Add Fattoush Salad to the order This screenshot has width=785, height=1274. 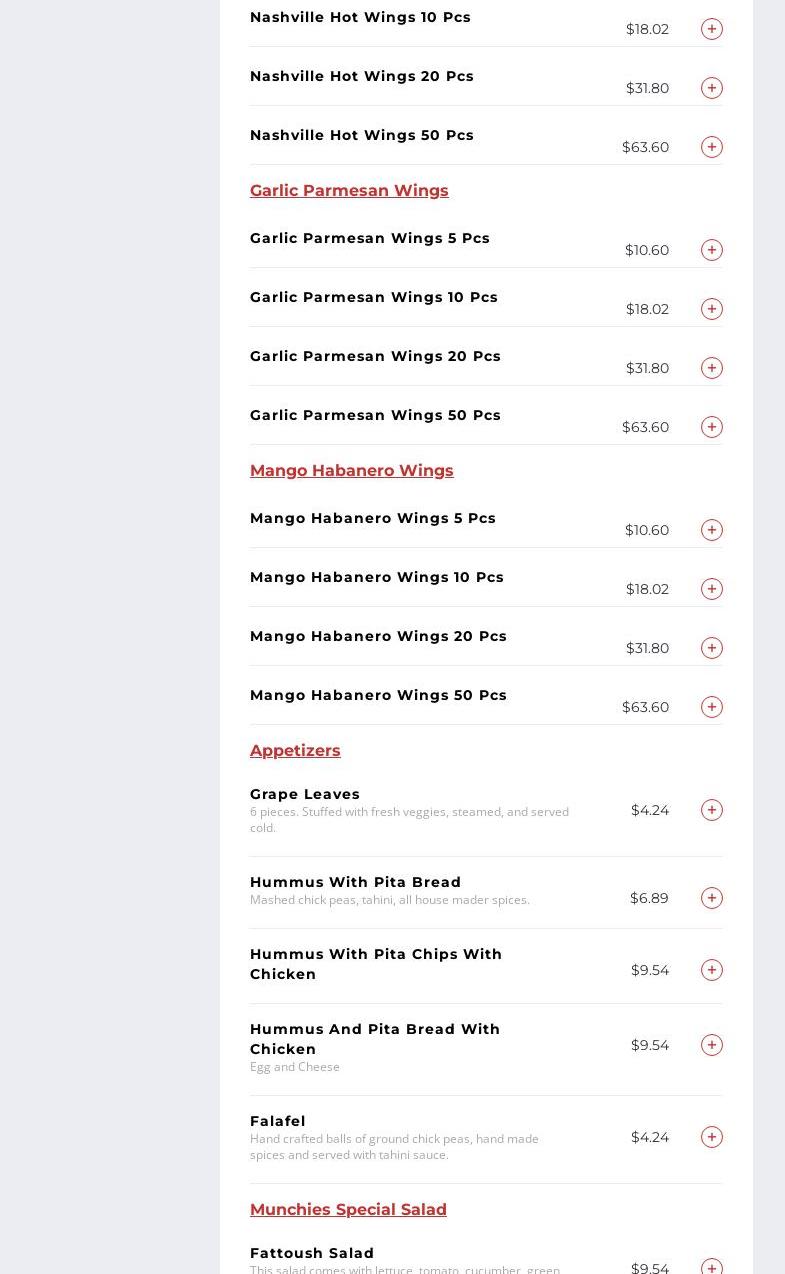pyautogui.click(x=712, y=1267)
